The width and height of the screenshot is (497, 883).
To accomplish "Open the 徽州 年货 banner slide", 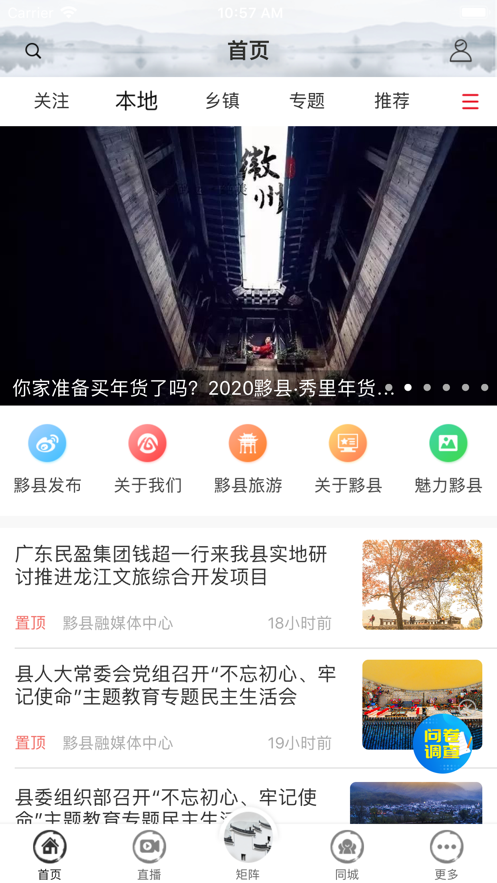I will [x=248, y=266].
